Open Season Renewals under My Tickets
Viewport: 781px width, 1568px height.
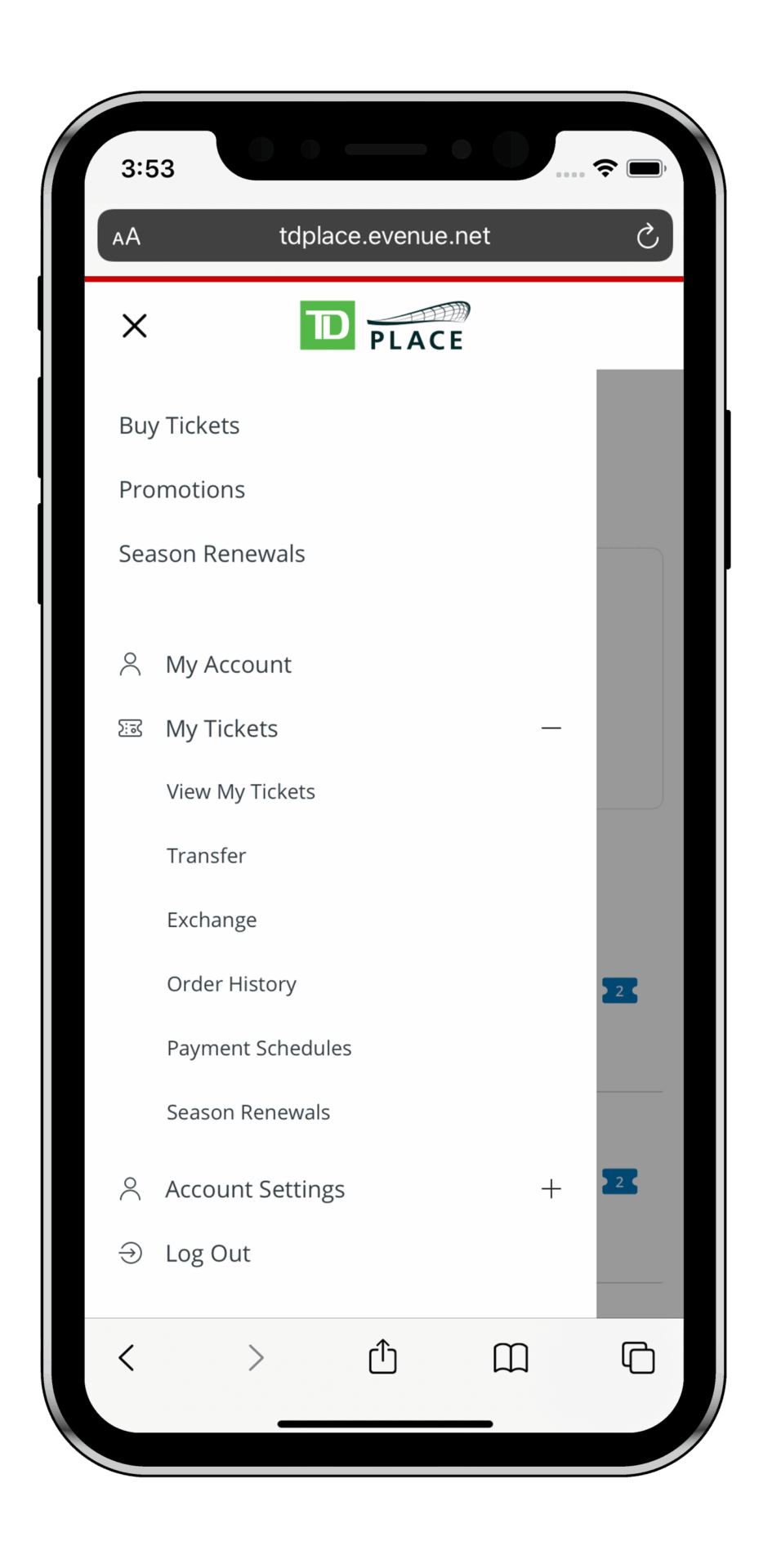(248, 1112)
